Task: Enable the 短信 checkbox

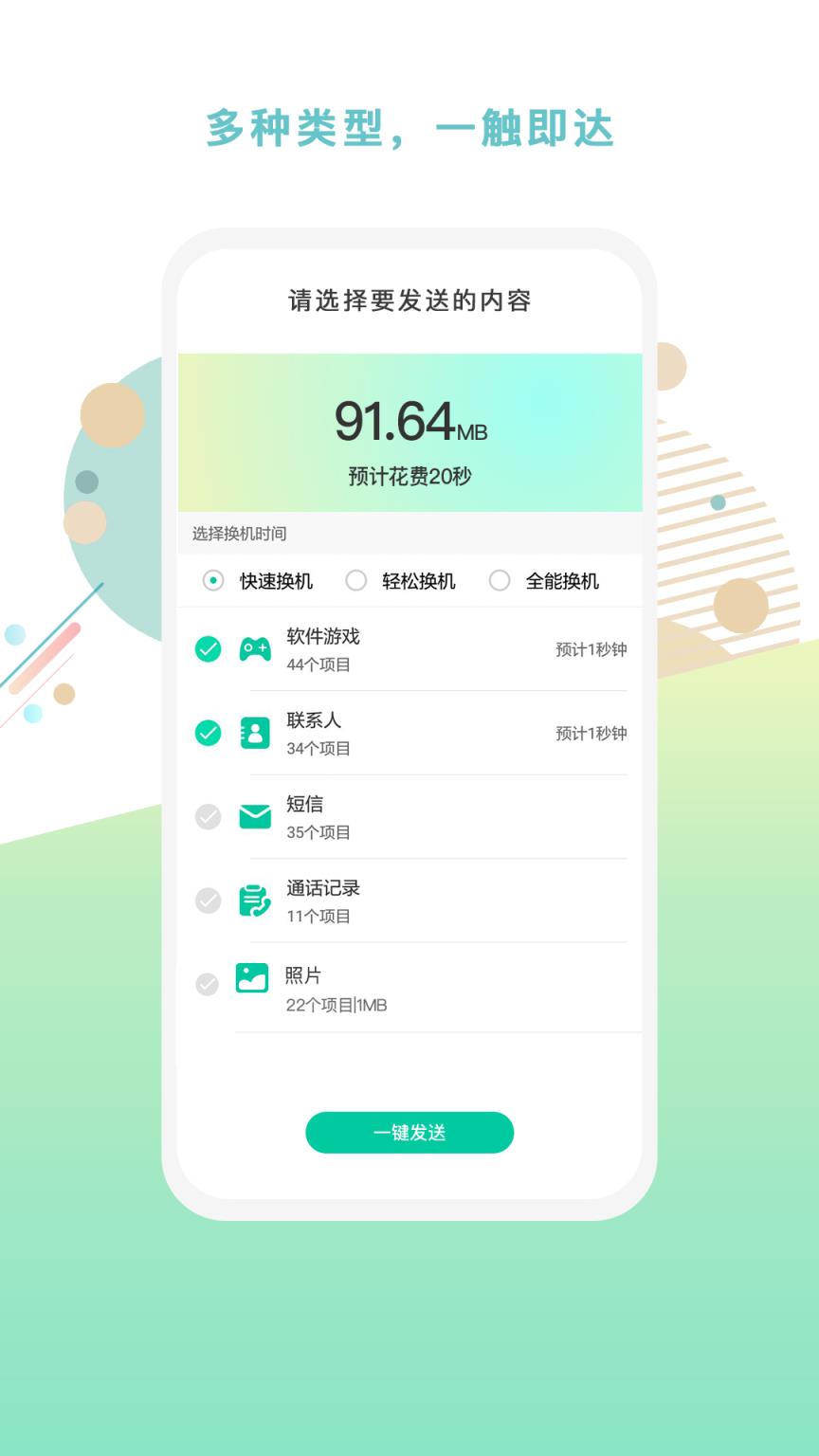Action: click(208, 816)
